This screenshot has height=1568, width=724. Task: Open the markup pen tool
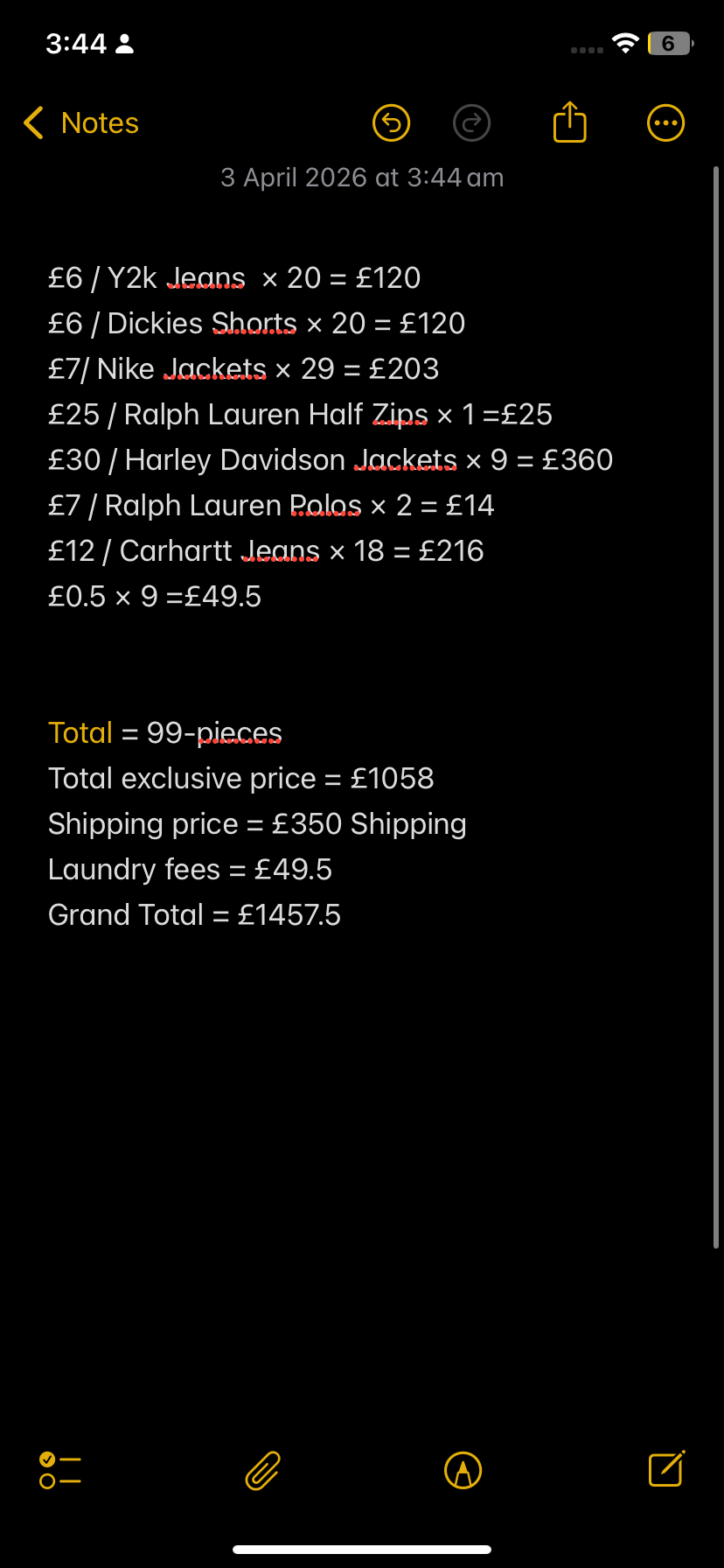[463, 1470]
